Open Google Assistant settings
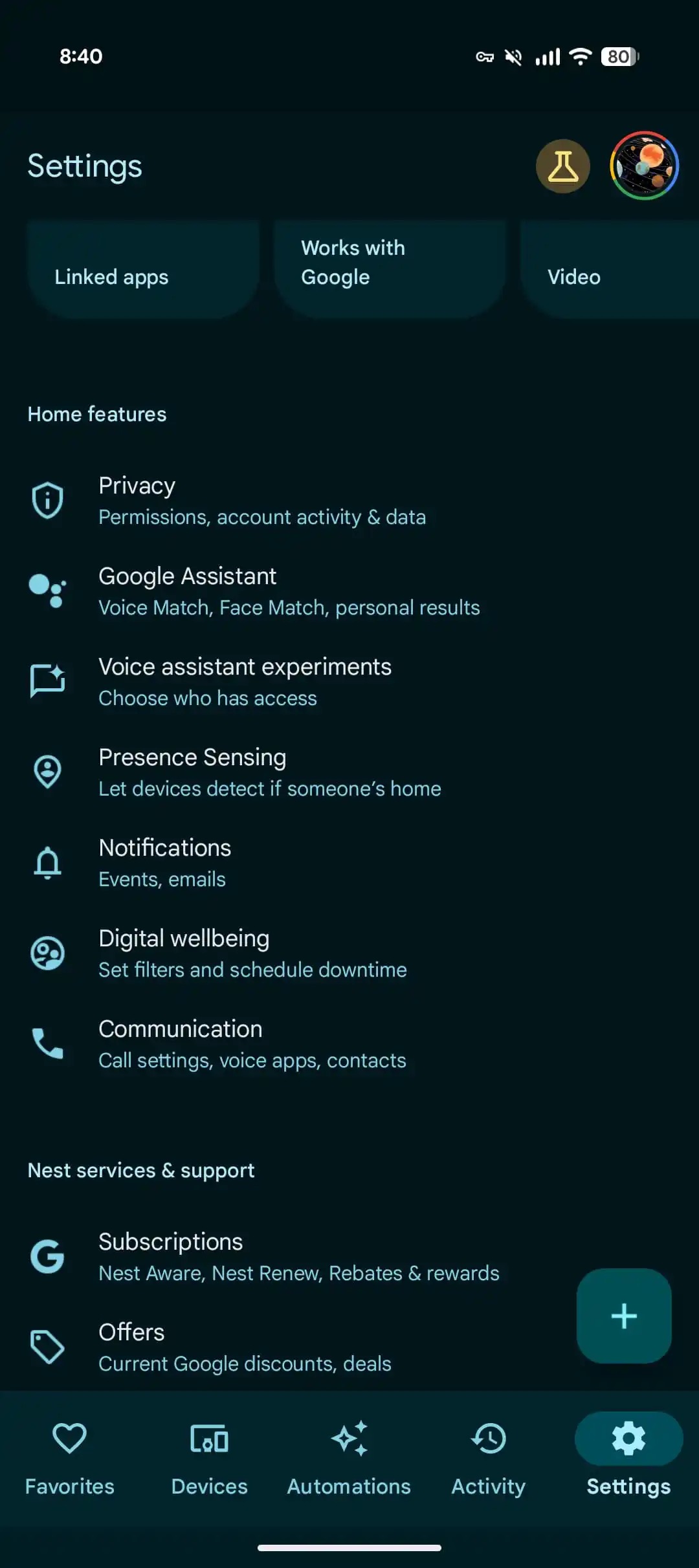The image size is (699, 1568). [349, 591]
